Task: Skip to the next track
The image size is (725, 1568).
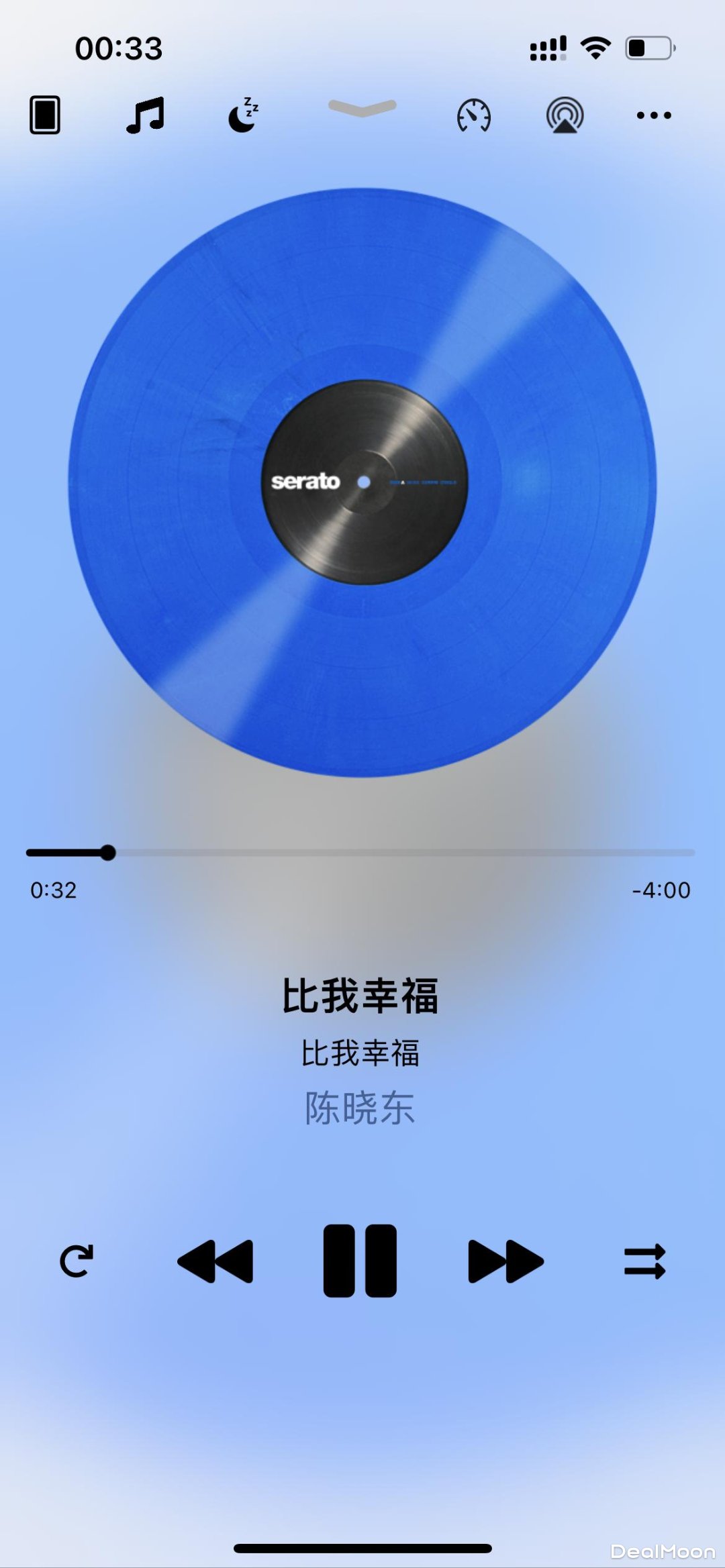Action: [x=505, y=1261]
